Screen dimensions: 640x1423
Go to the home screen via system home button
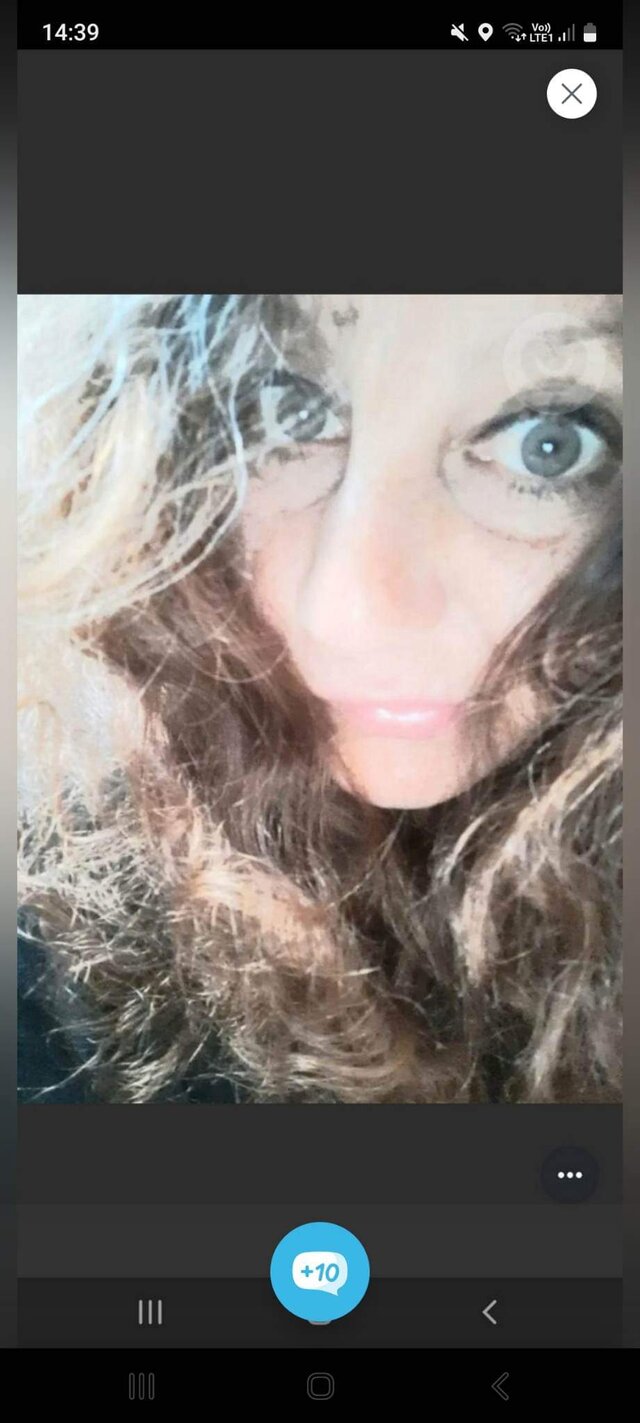[x=320, y=1386]
